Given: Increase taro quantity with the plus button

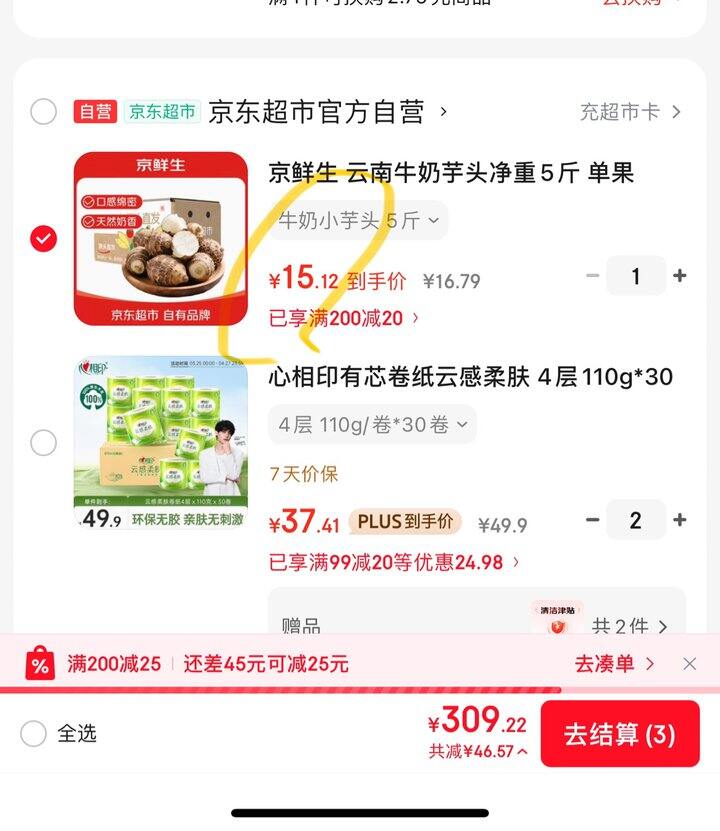Looking at the screenshot, I should (679, 275).
